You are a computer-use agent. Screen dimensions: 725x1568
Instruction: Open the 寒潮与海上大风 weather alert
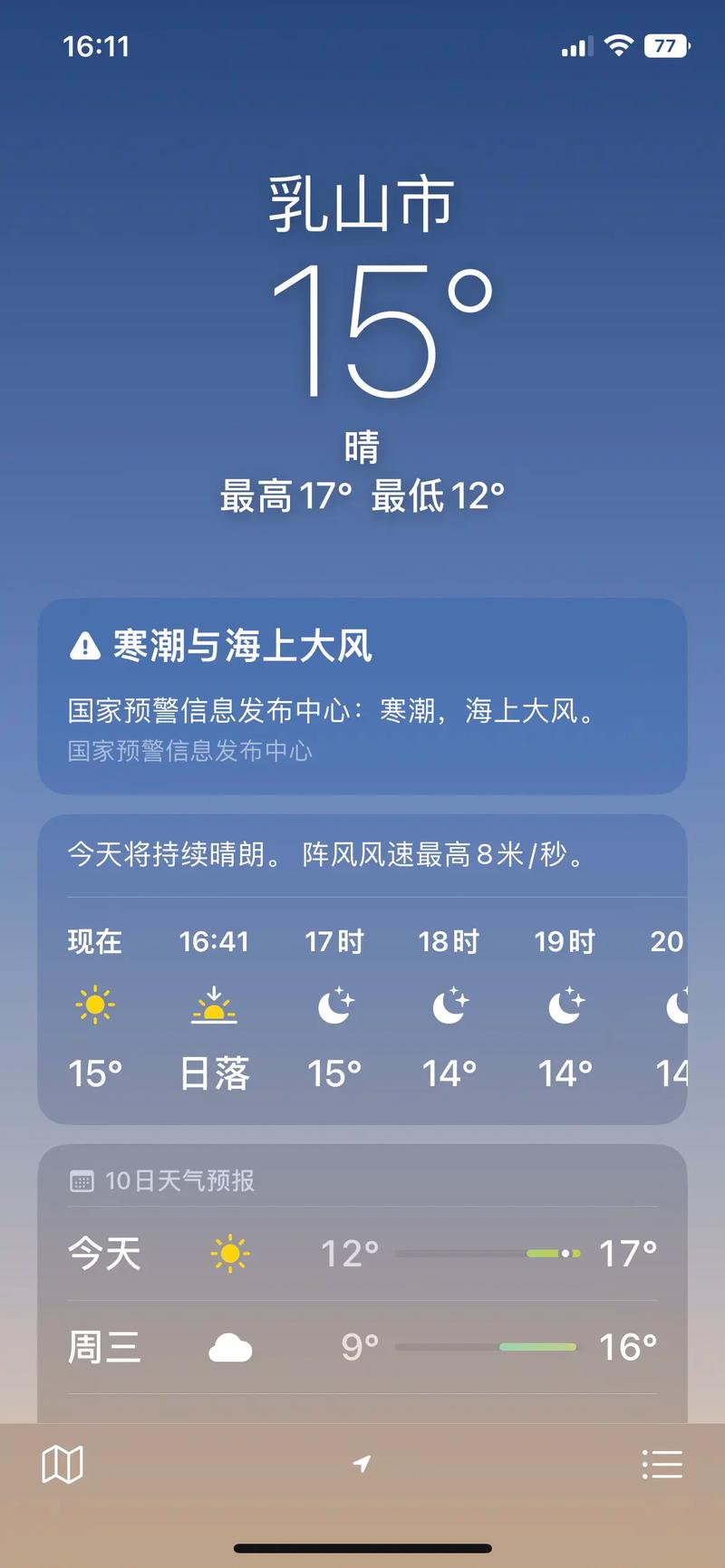point(362,693)
